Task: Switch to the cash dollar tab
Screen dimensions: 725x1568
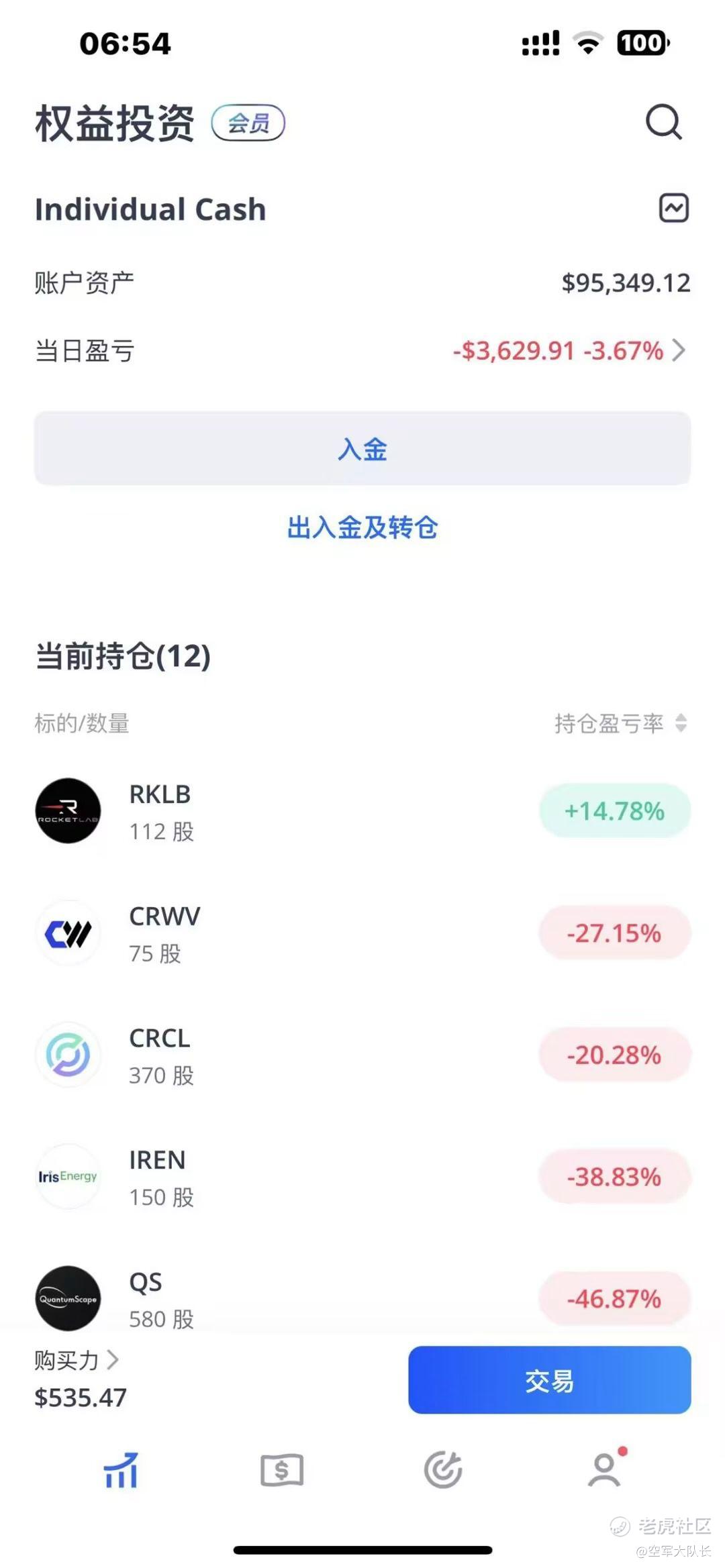Action: 282,1471
